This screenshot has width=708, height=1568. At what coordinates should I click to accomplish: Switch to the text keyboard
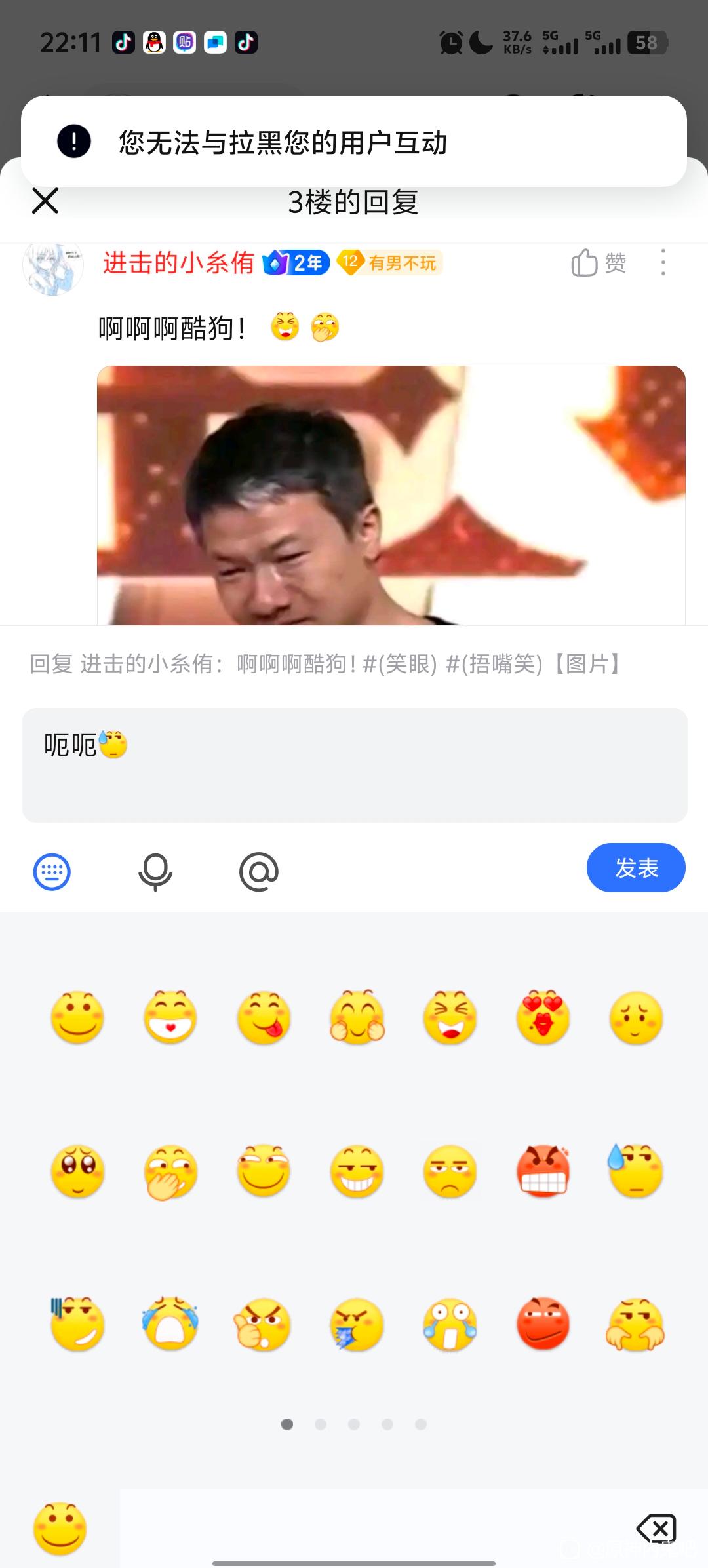point(52,872)
